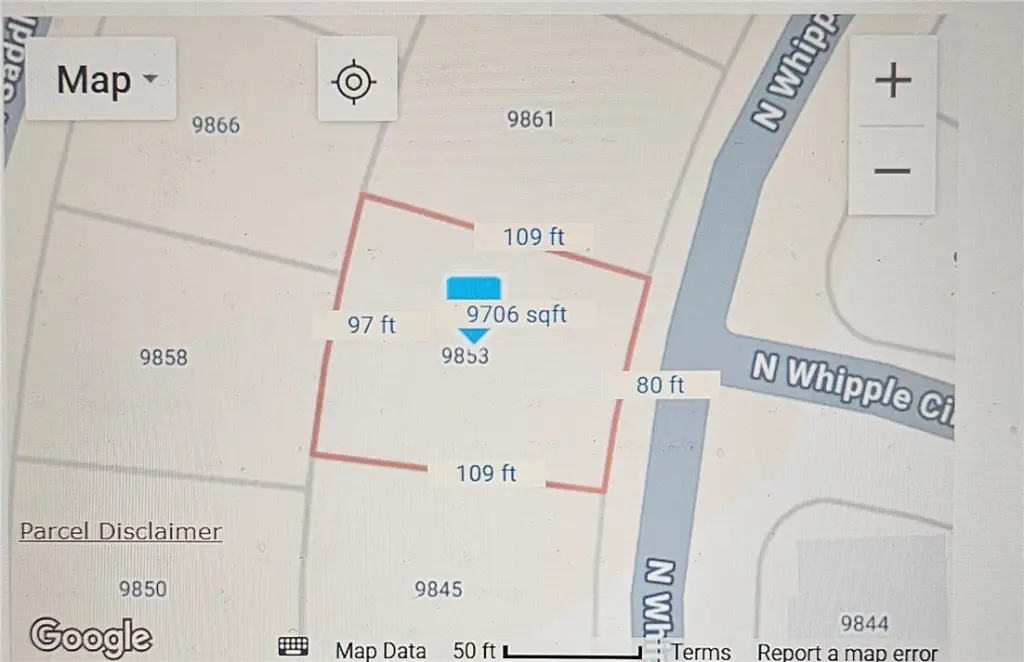Center map on my current location
The image size is (1024, 662).
357,80
